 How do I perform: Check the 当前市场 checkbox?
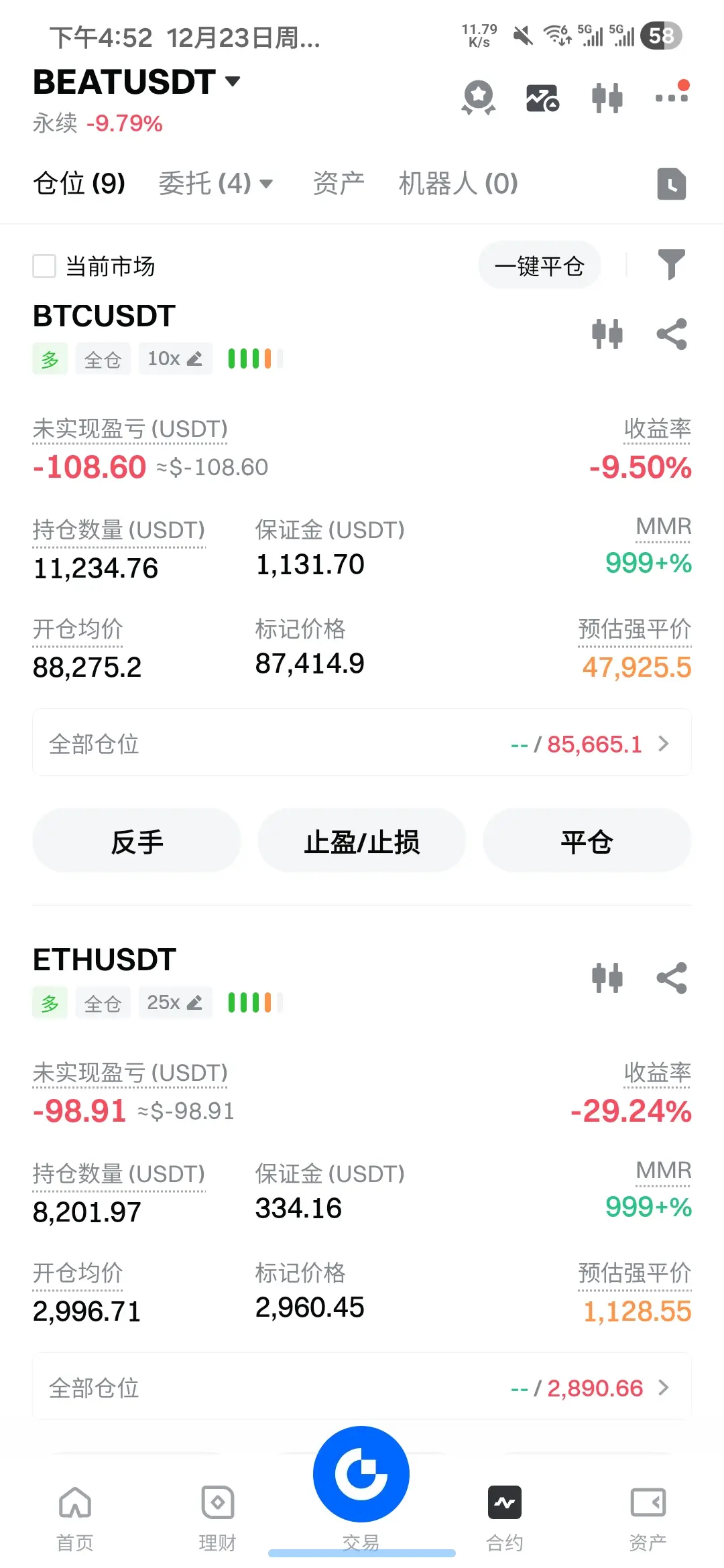45,266
